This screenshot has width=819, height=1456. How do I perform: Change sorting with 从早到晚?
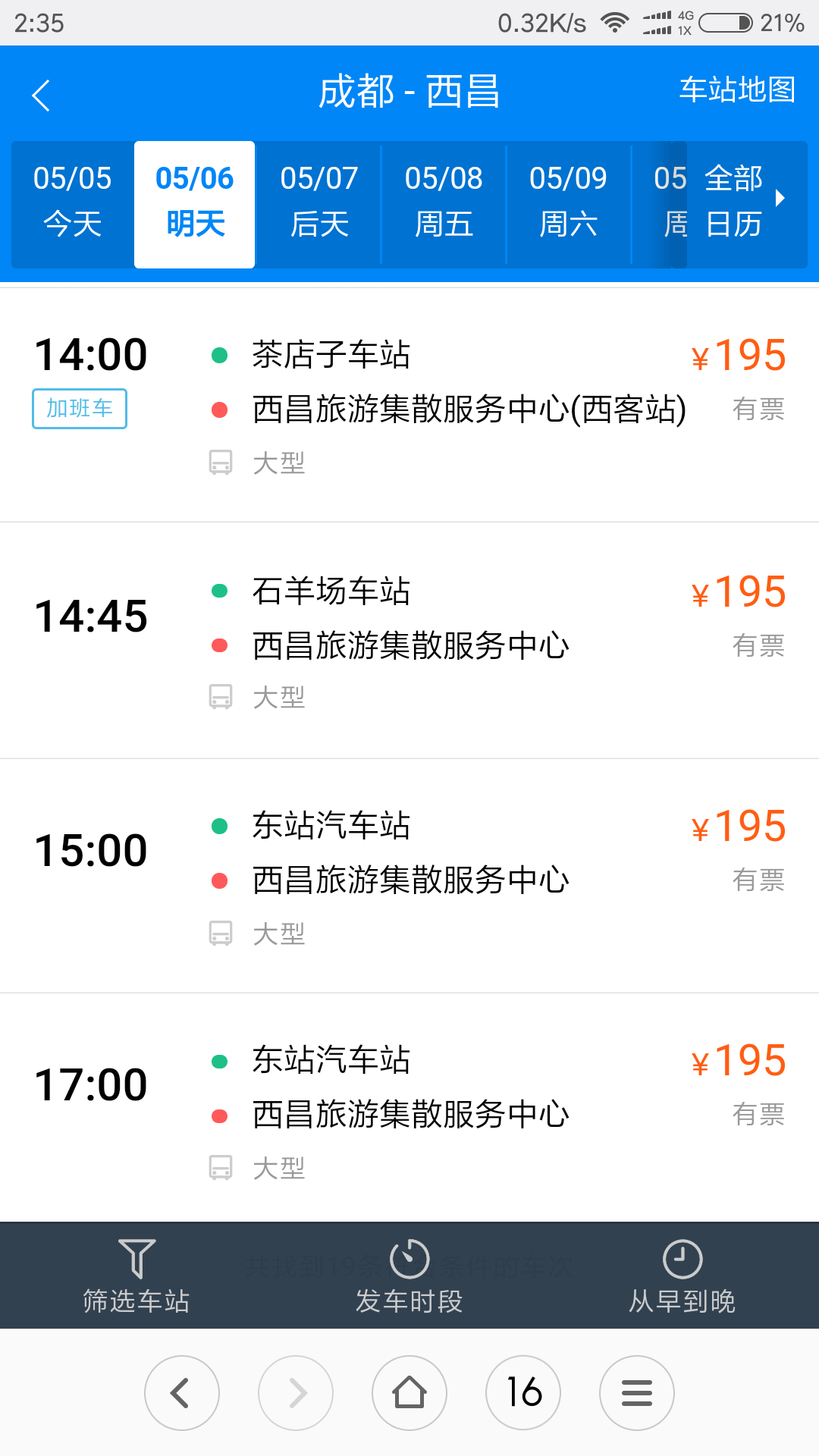pos(682,1276)
